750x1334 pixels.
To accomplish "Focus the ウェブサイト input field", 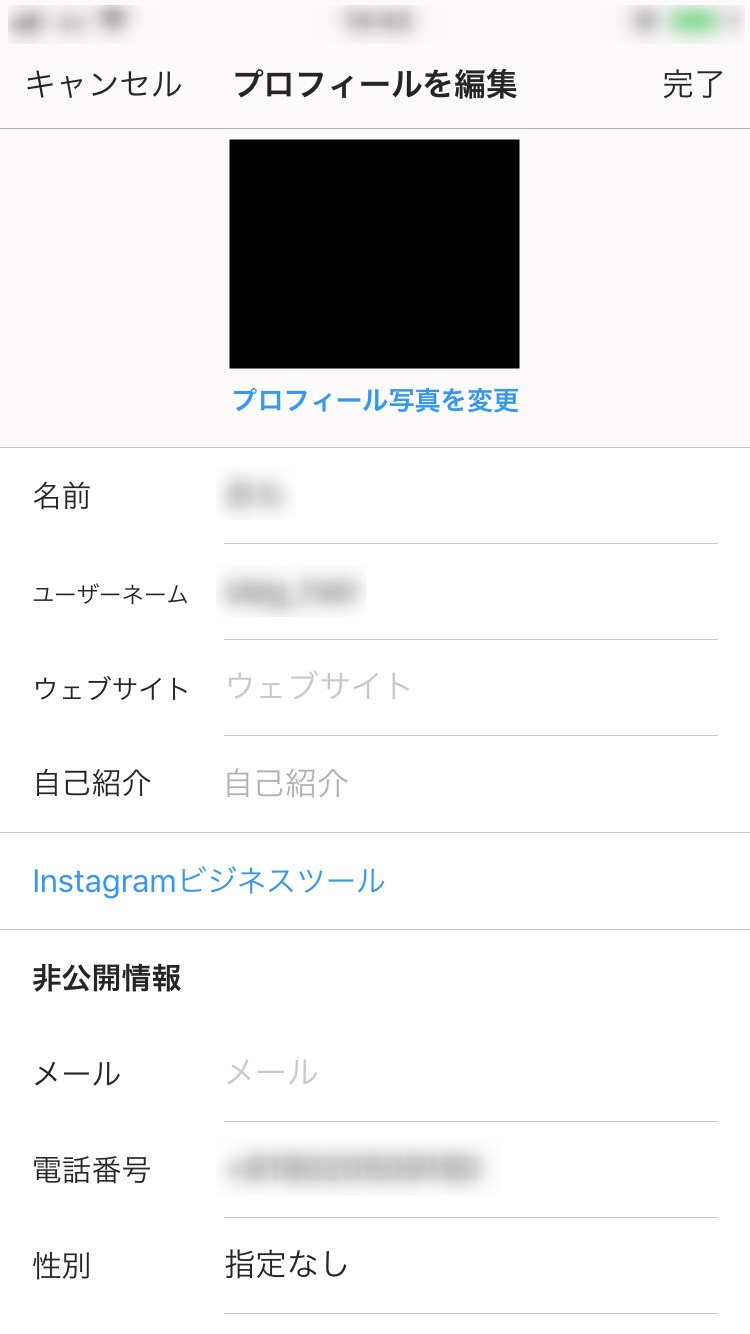I will [x=470, y=687].
